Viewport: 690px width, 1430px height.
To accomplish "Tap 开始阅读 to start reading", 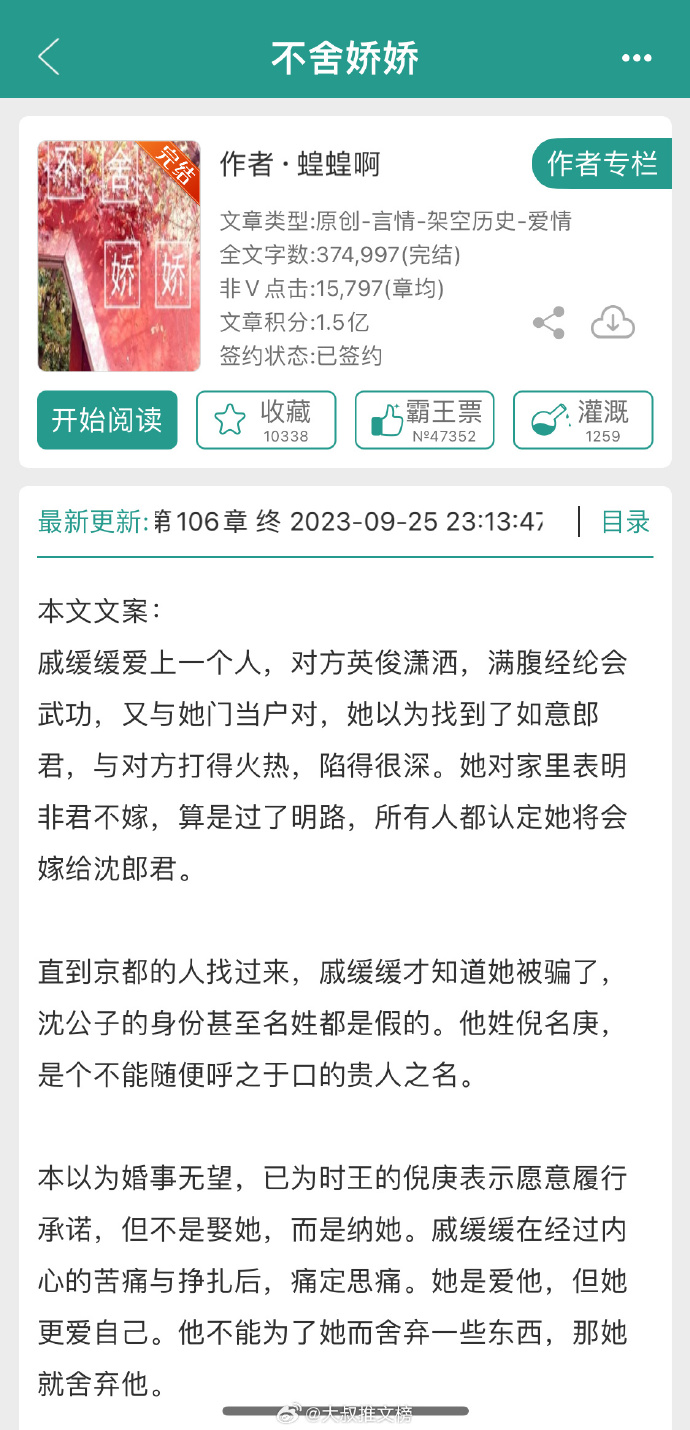I will point(107,420).
